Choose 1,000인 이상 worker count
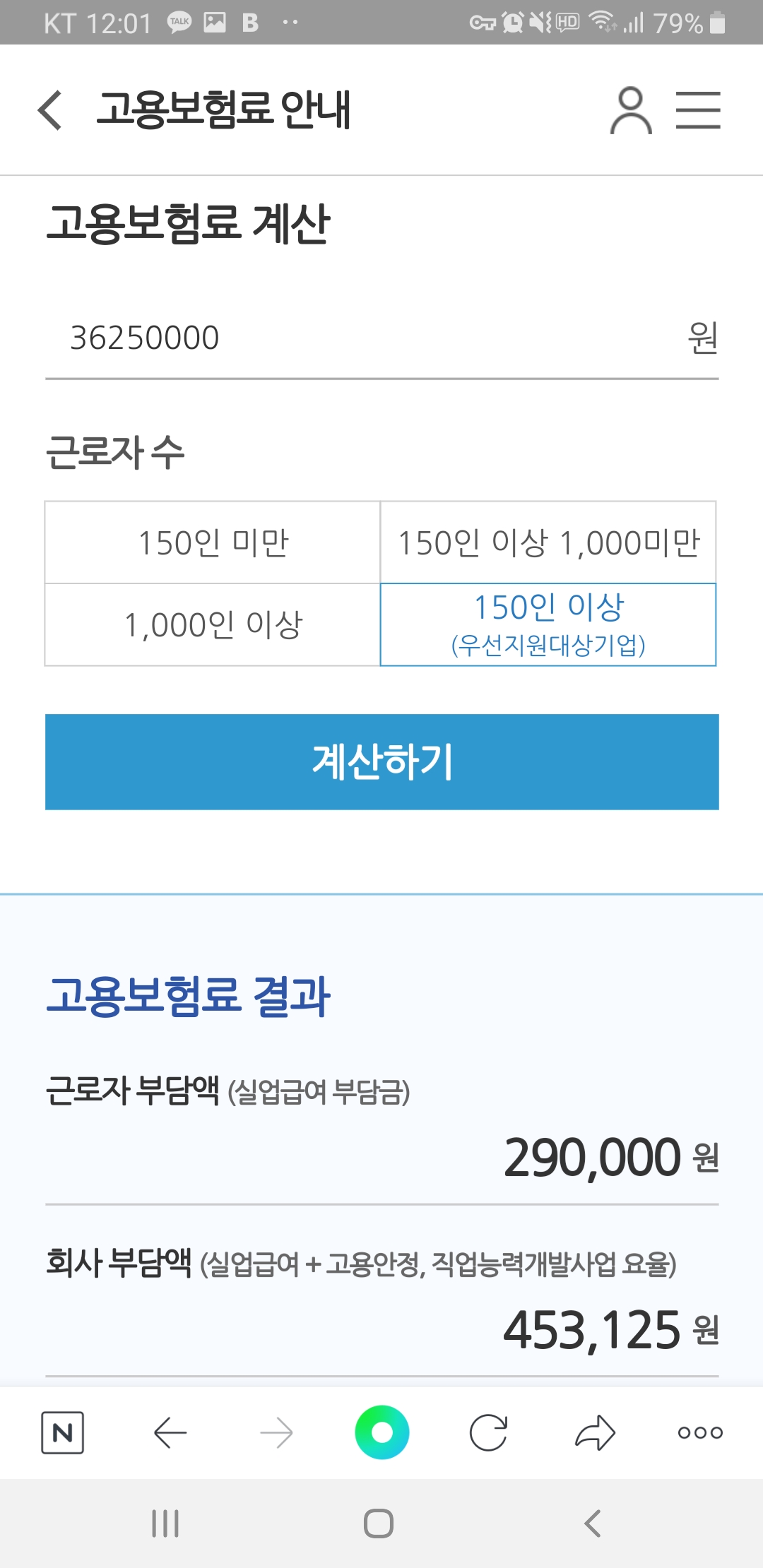Viewport: 763px width, 1568px height. tap(213, 624)
